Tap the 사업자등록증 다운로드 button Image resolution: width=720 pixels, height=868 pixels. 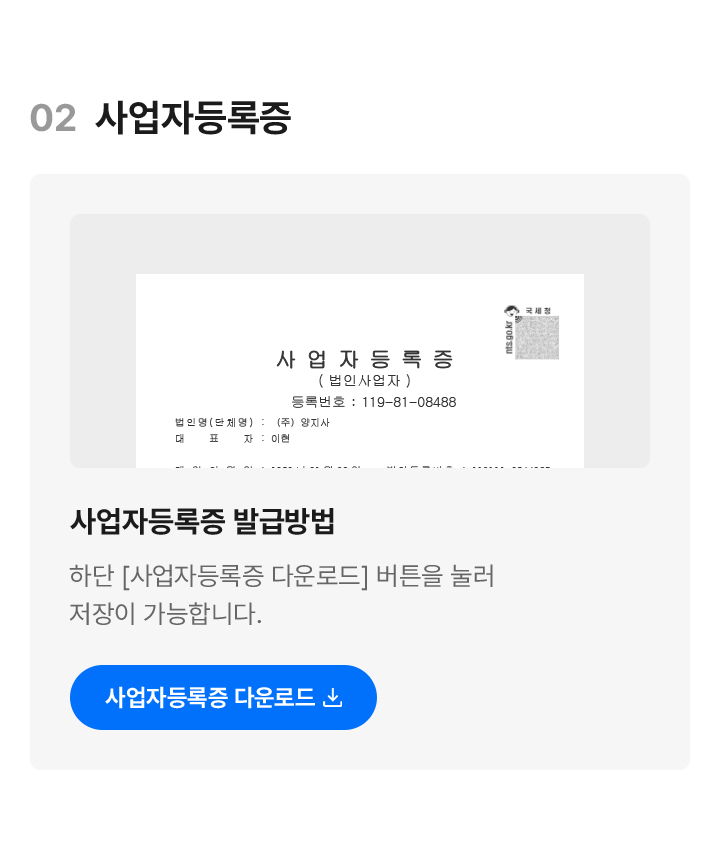(x=223, y=697)
